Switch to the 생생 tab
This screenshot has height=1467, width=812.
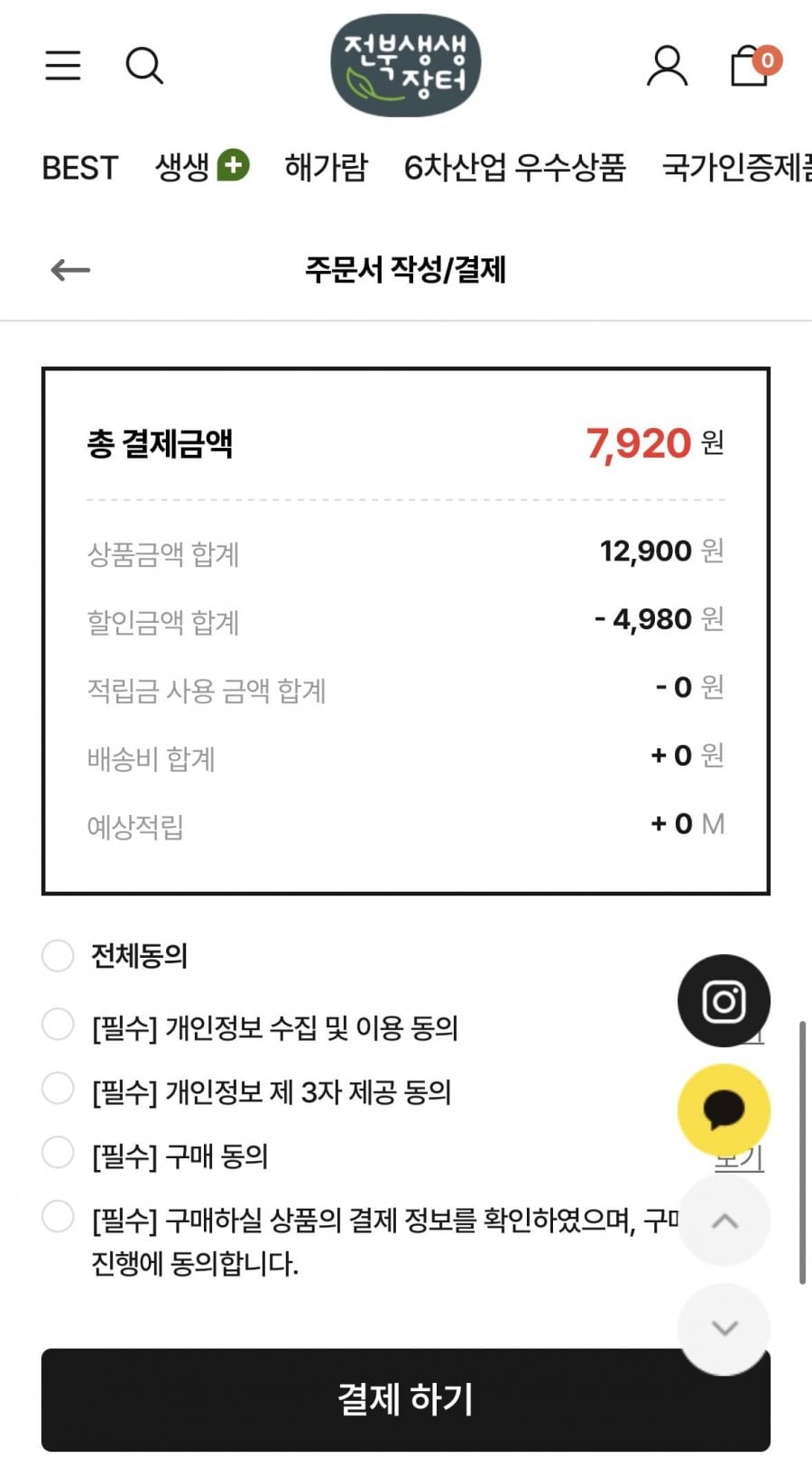pyautogui.click(x=201, y=167)
